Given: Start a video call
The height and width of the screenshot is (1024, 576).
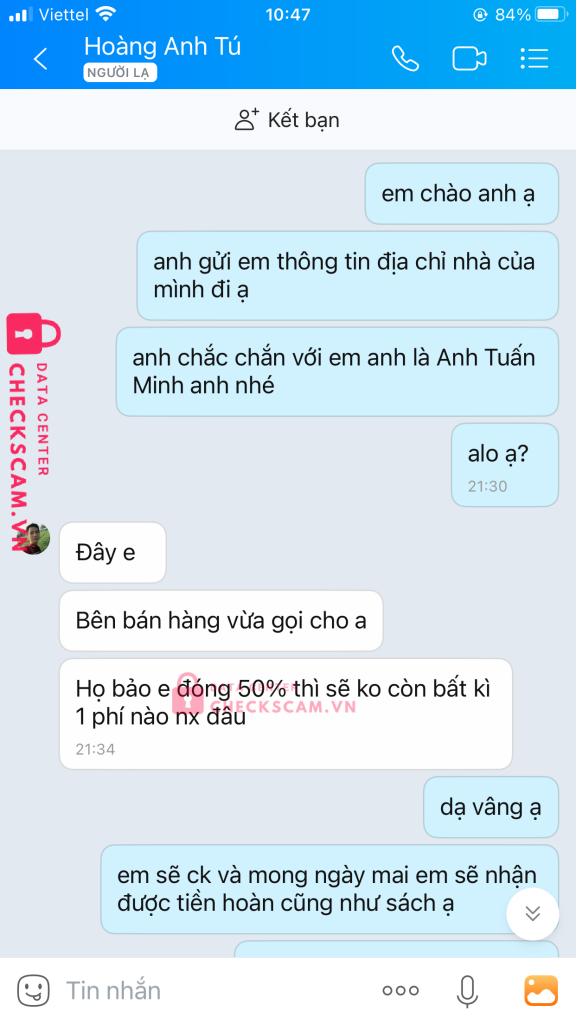Looking at the screenshot, I should click(x=469, y=59).
